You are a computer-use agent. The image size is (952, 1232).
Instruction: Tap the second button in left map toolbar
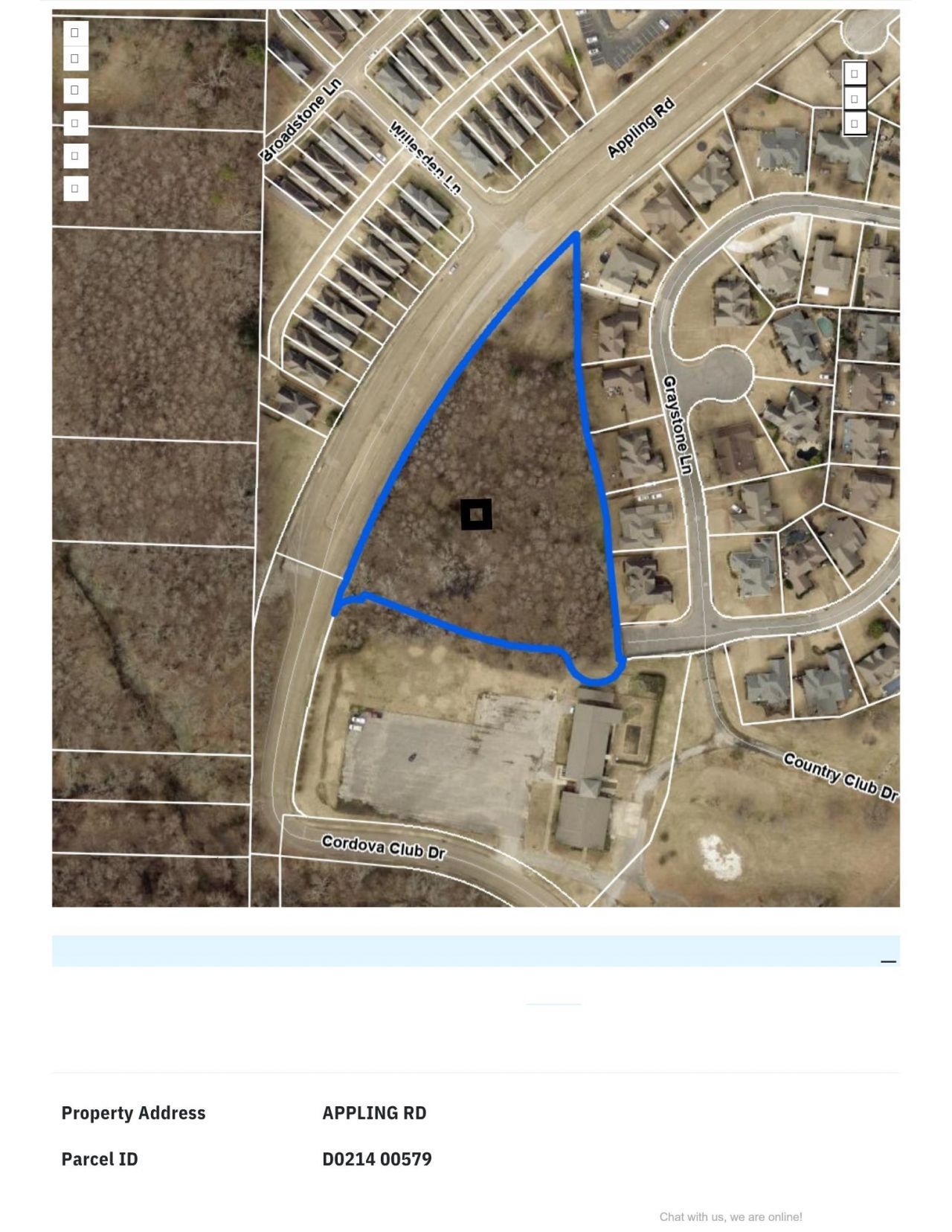click(x=75, y=58)
